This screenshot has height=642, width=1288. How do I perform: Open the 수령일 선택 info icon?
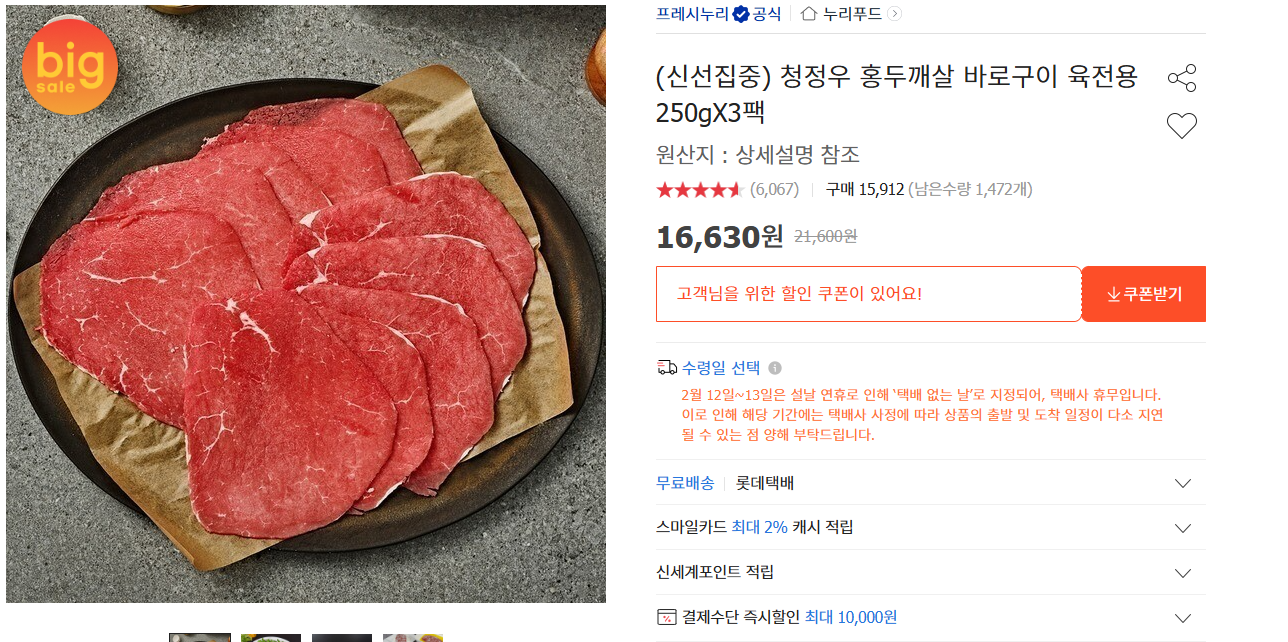775,368
